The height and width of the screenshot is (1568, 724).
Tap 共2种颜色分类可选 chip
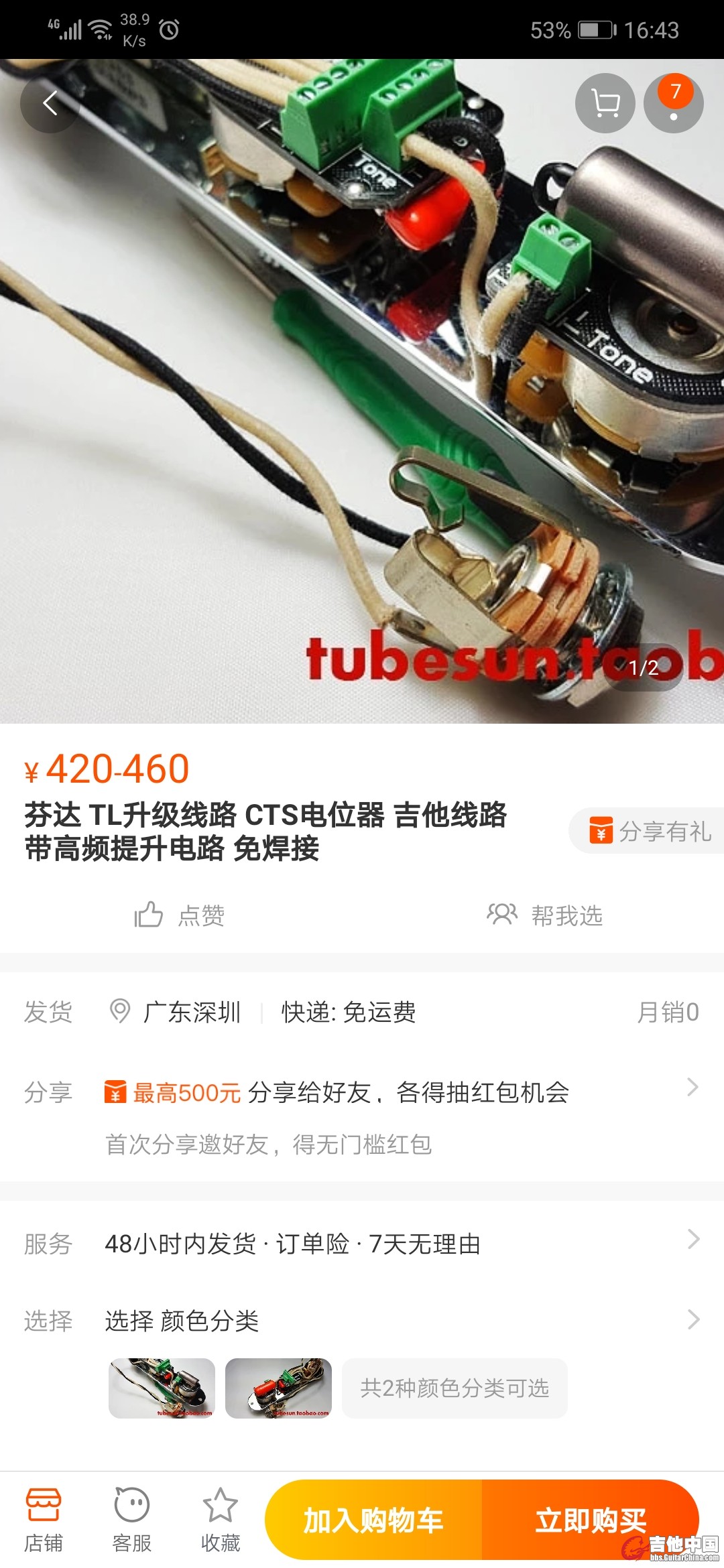[455, 1388]
